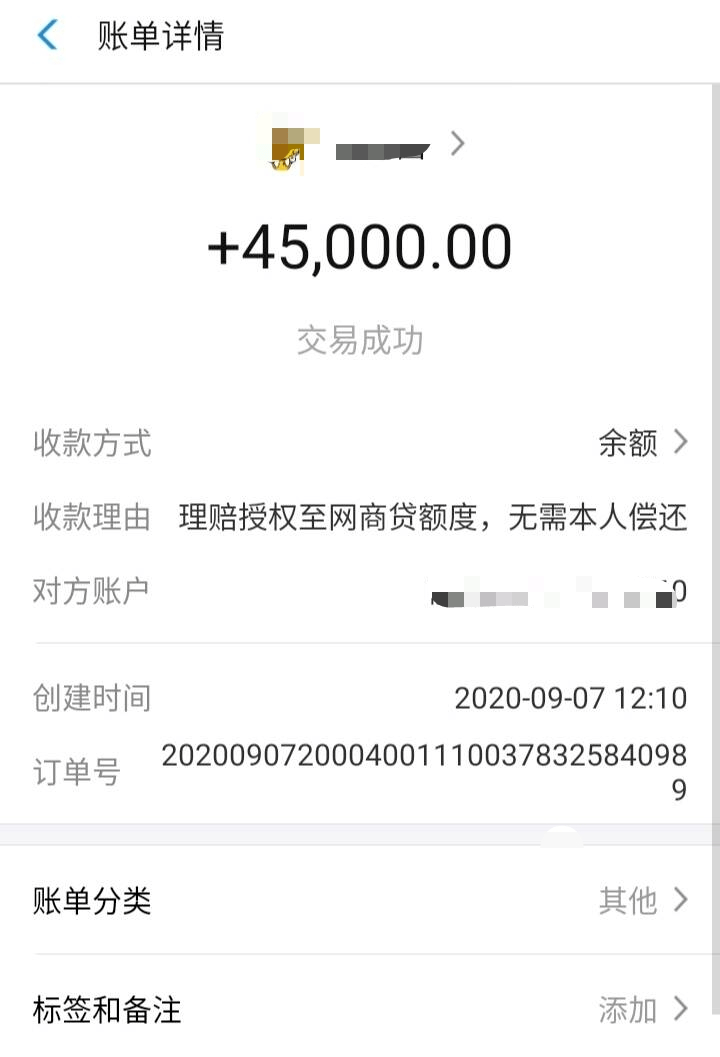720x1057 pixels.
Task: Tap the 交易成功 status indicator
Action: [x=360, y=340]
